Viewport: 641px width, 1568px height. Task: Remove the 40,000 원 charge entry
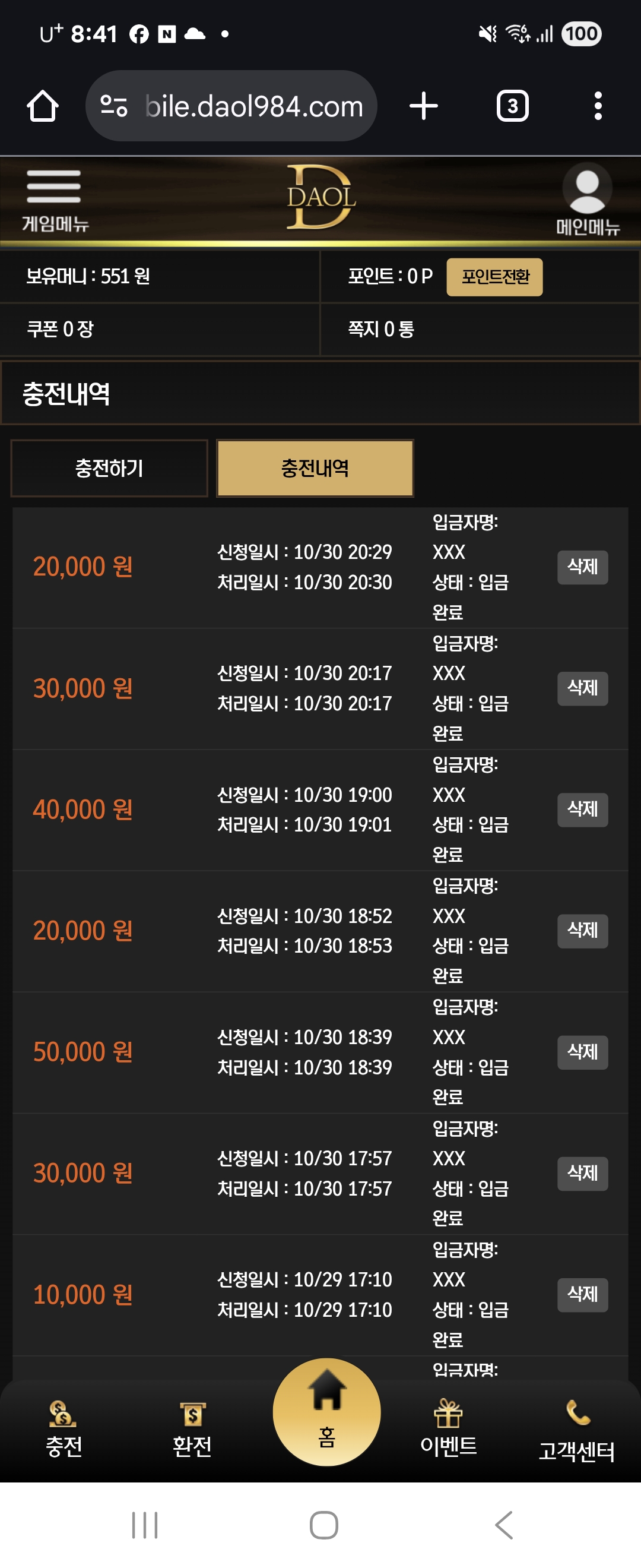pyautogui.click(x=582, y=809)
